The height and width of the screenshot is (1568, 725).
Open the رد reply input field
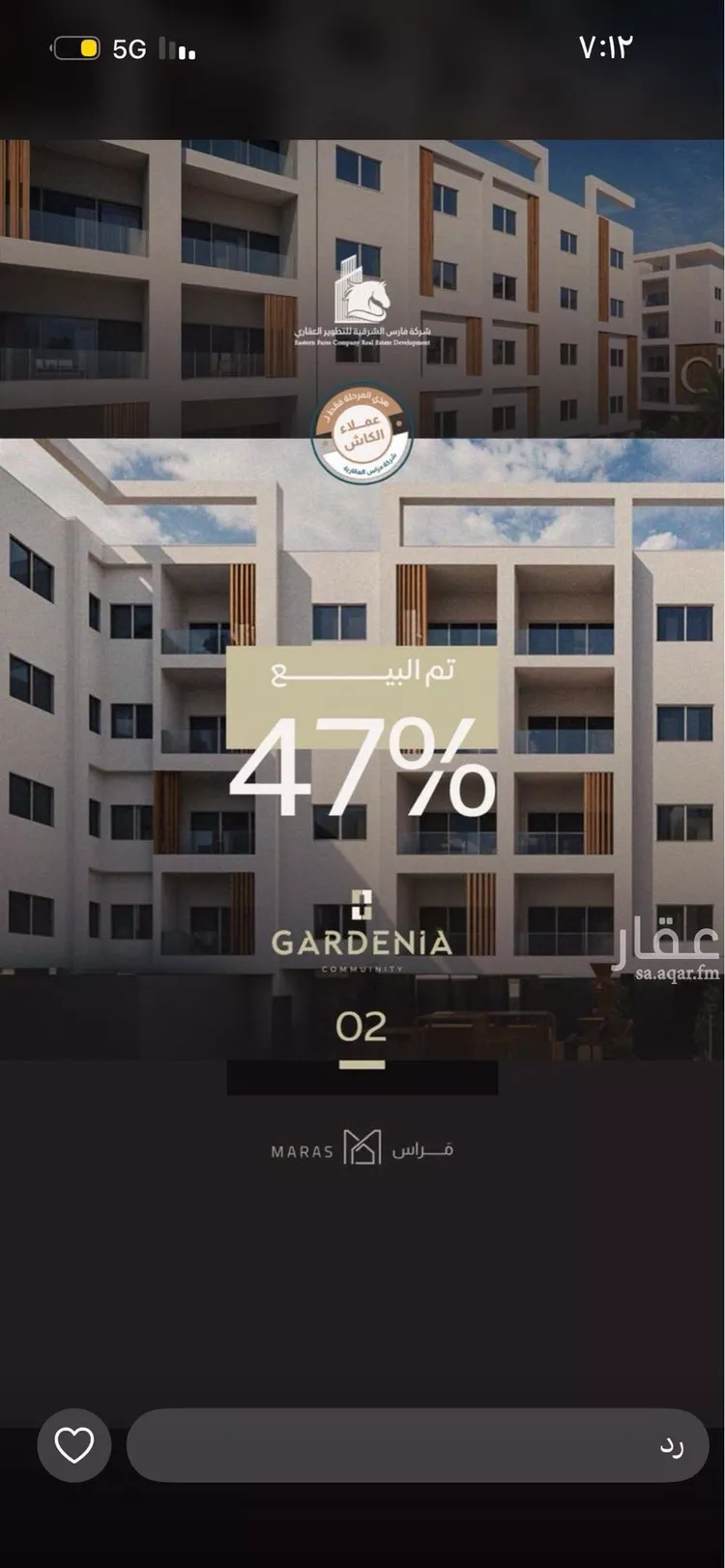[418, 1445]
